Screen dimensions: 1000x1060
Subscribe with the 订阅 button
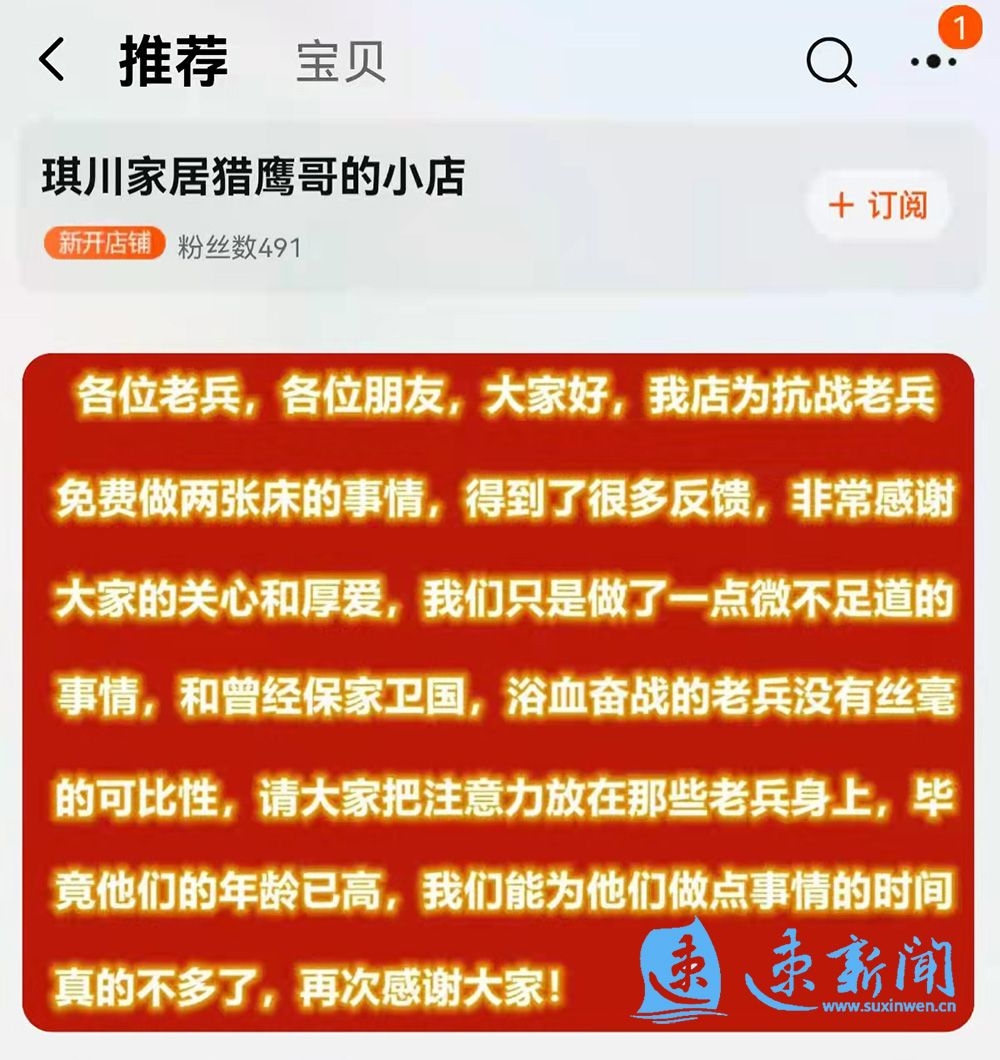[x=878, y=206]
